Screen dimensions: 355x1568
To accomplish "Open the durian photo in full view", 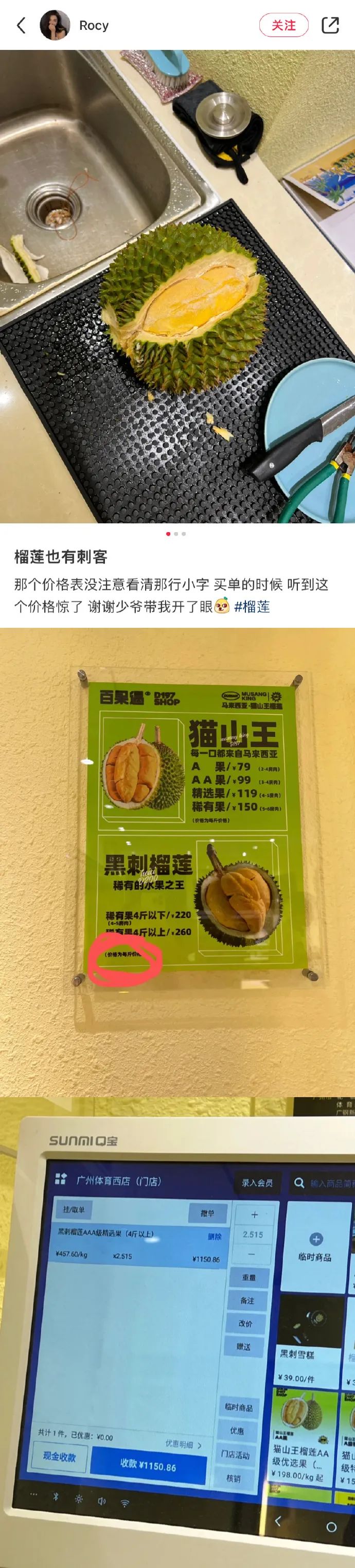I will pos(177,286).
